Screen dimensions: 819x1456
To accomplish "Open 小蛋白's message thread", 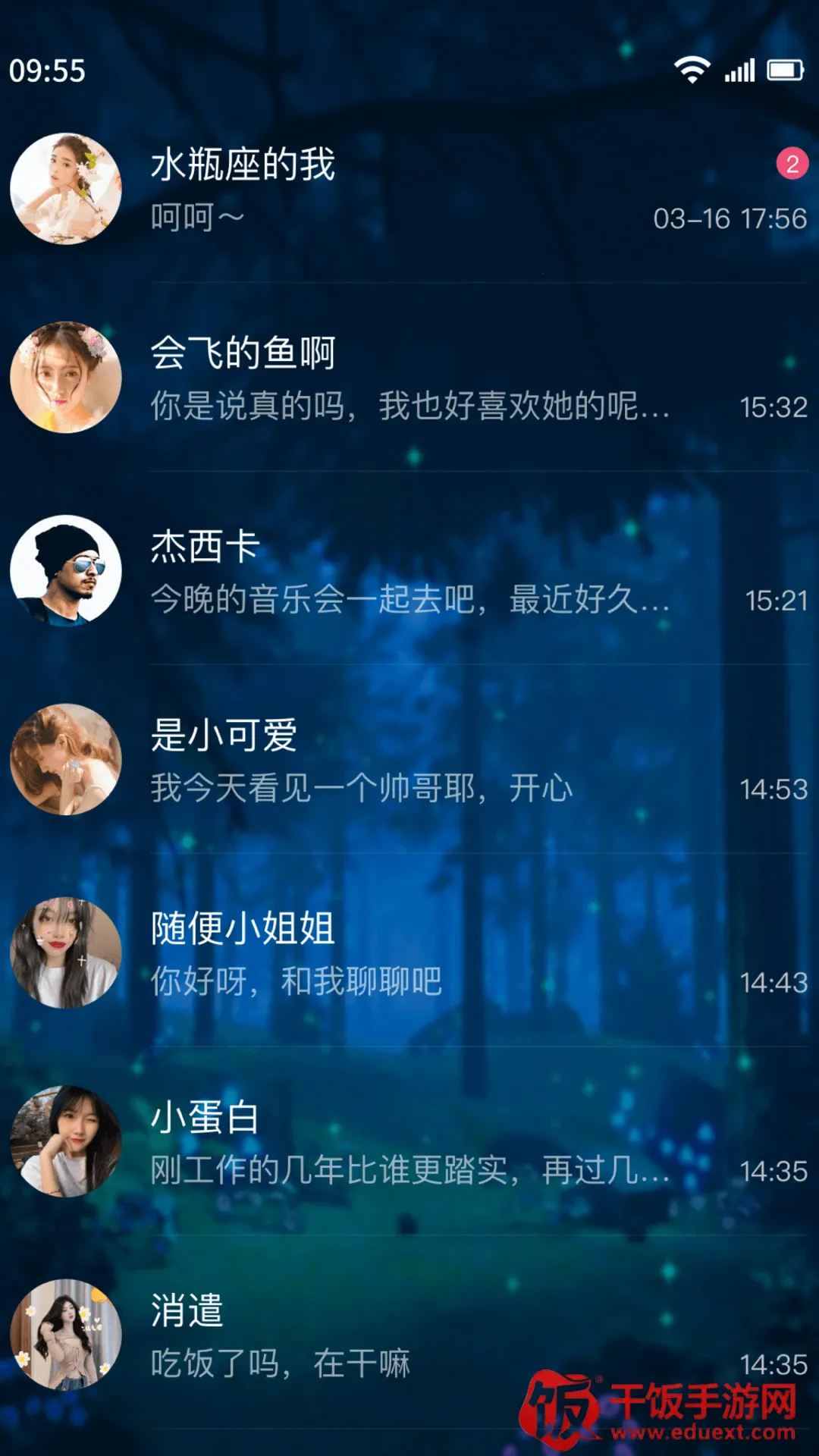I will pyautogui.click(x=409, y=1142).
